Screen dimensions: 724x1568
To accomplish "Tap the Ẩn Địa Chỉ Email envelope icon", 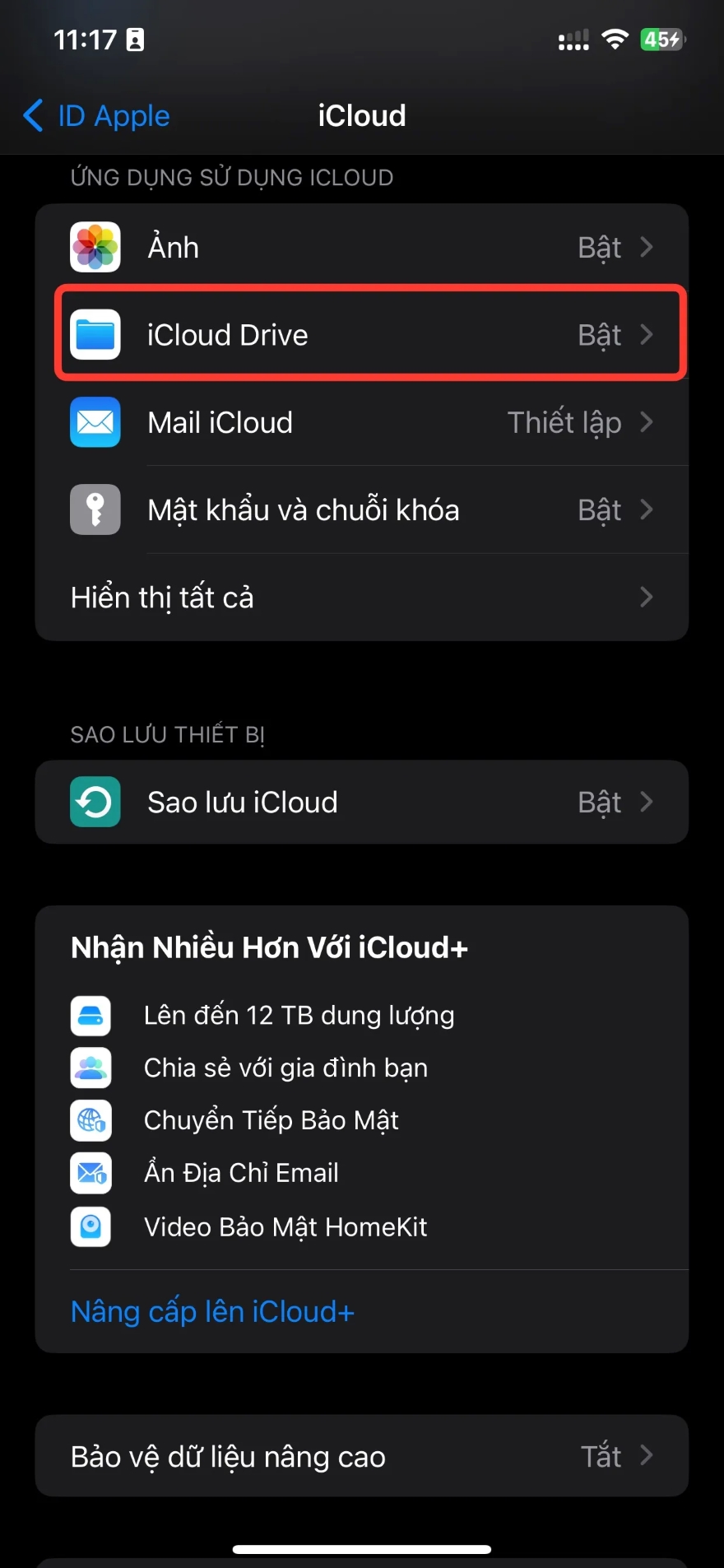I will [90, 1173].
